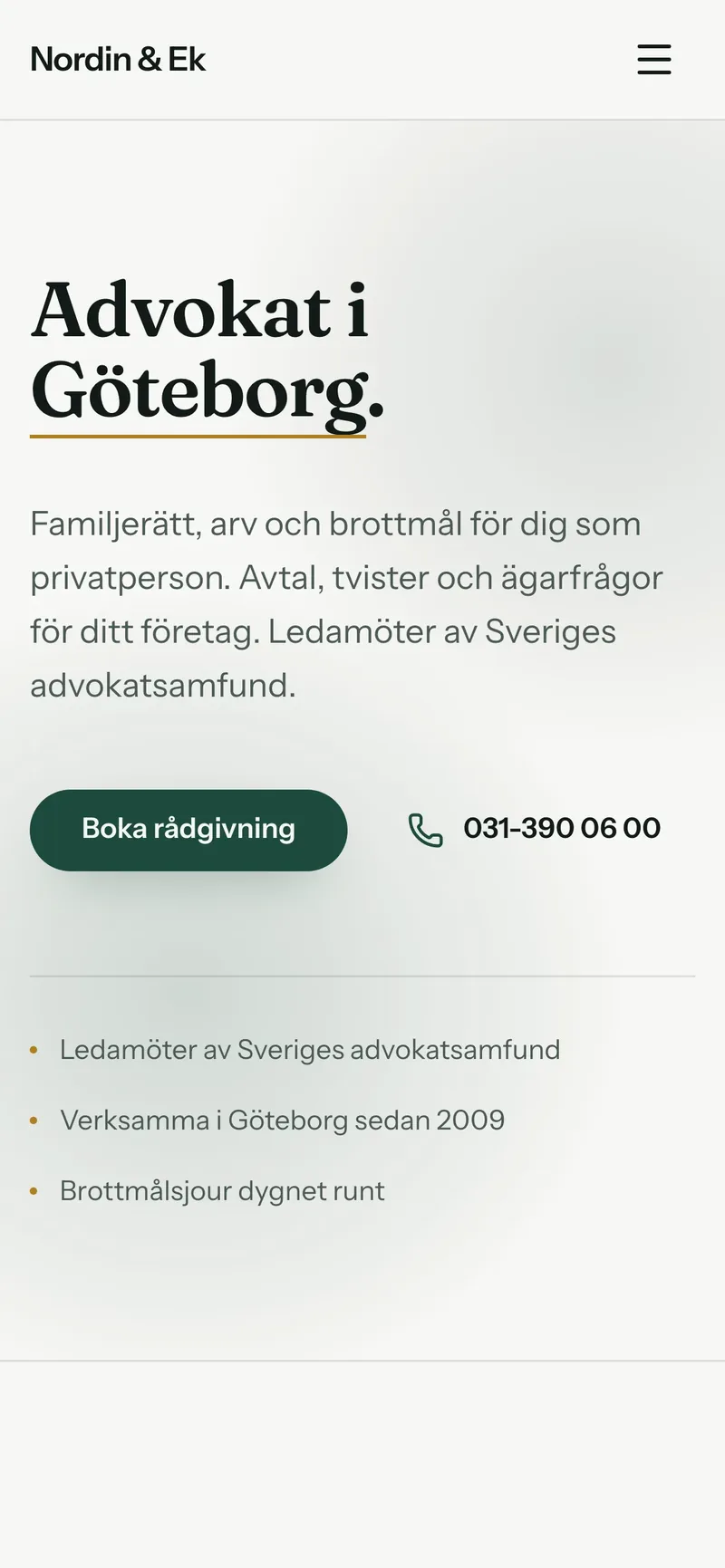
Task: Open the hamburger navigation menu
Action: [x=653, y=59]
